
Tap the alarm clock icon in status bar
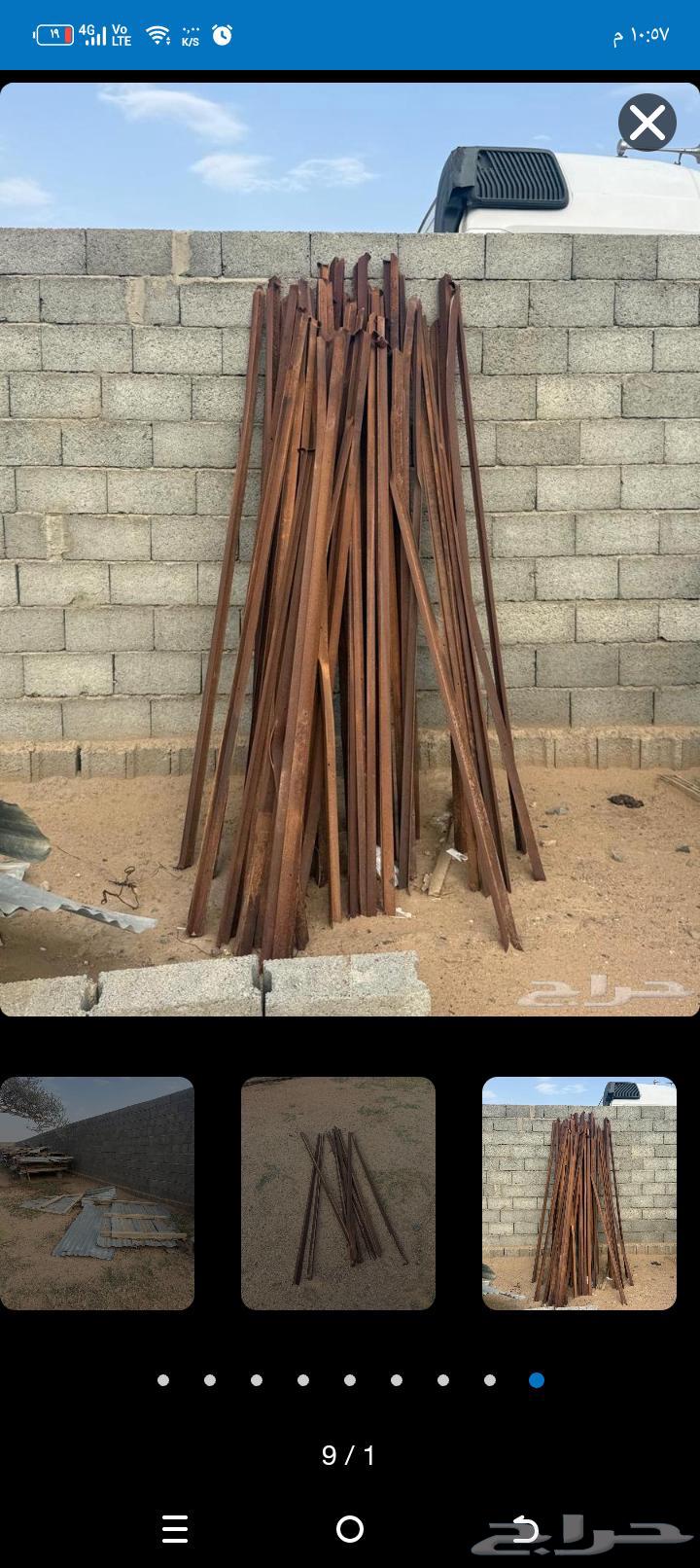[x=222, y=35]
